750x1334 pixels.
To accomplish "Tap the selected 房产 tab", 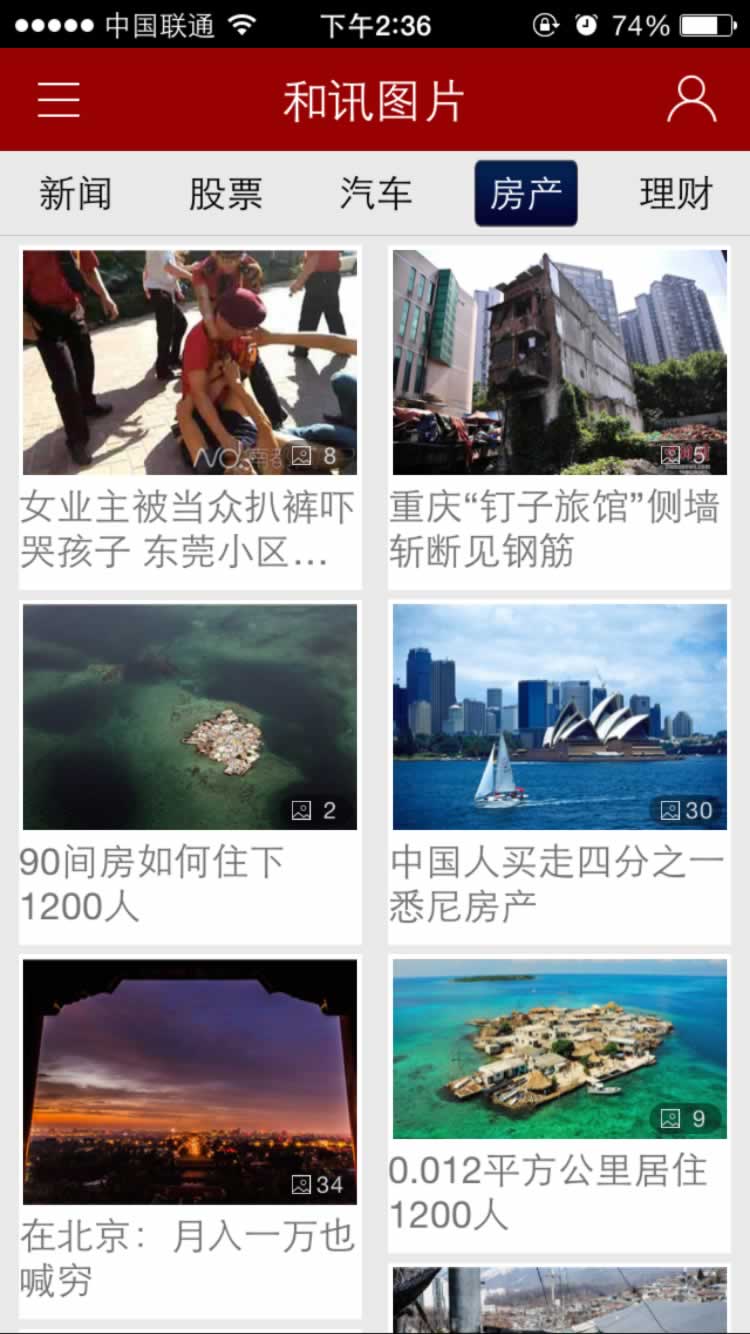I will coord(526,193).
